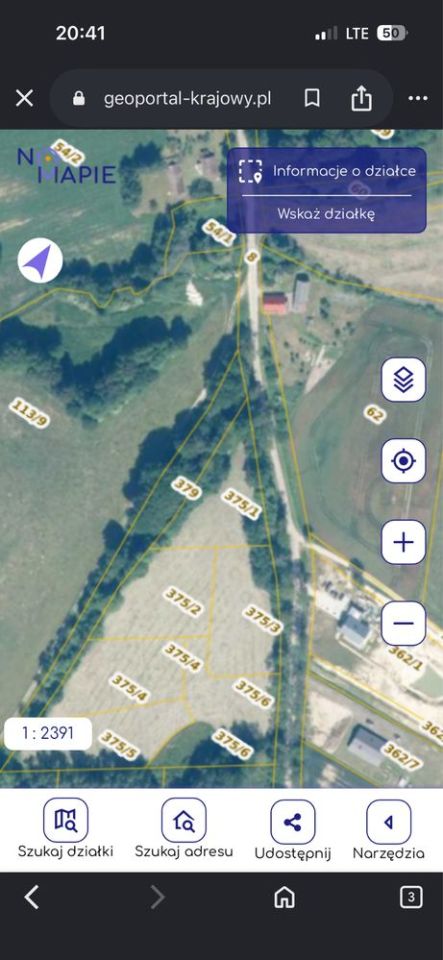
Task: Close the in-app browser with the X icon
Action: 24,98
